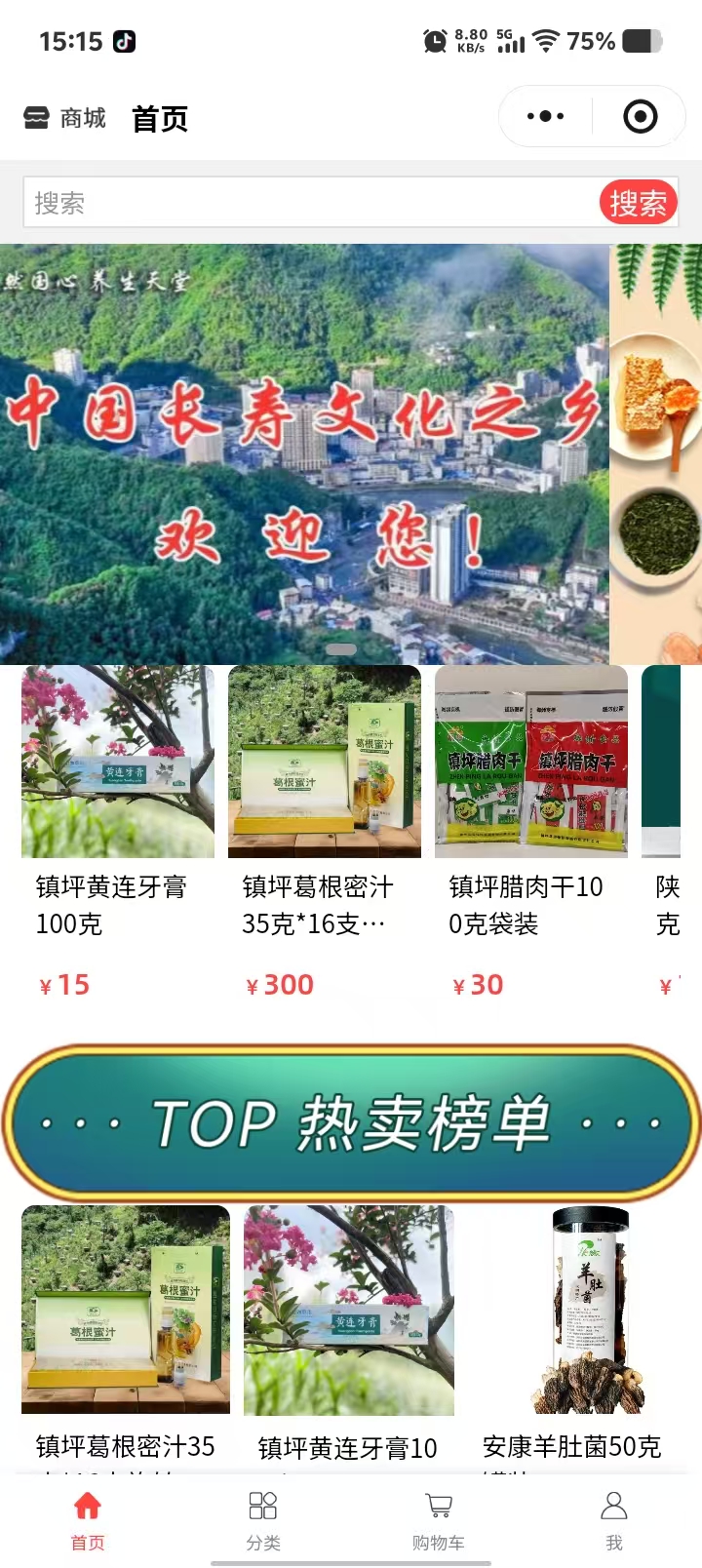
Task: Open the mini program overflow menu
Action: tap(545, 117)
